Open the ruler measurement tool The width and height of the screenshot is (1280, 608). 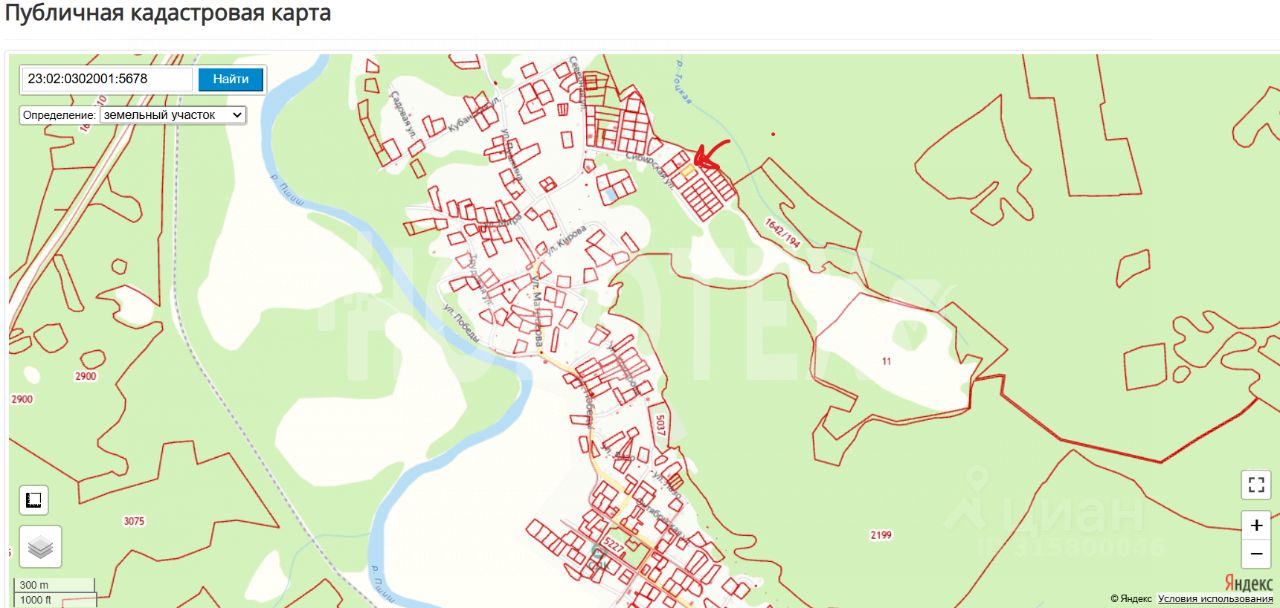pos(34,500)
